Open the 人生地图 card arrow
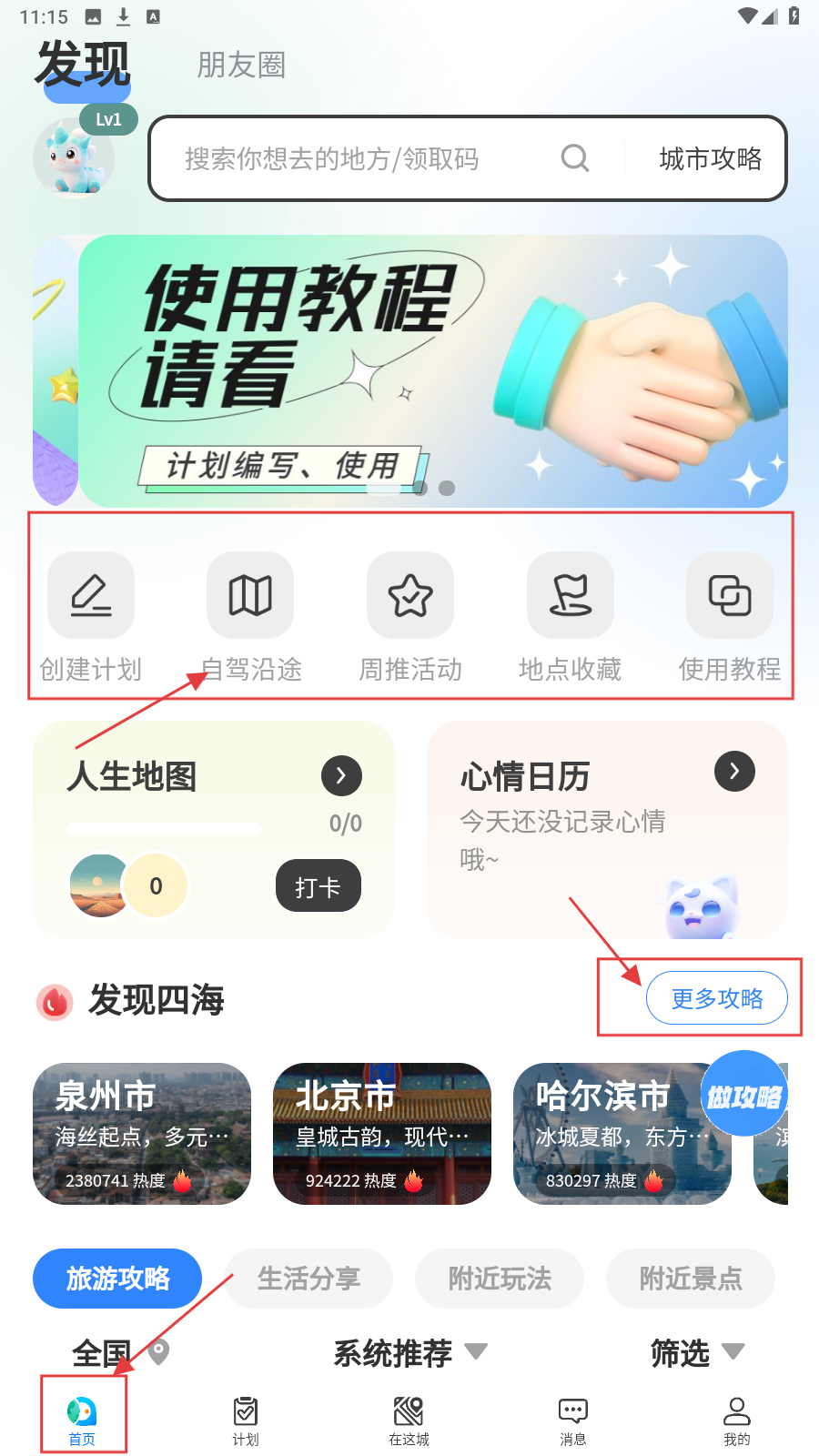The height and width of the screenshot is (1456, 819). pyautogui.click(x=341, y=775)
